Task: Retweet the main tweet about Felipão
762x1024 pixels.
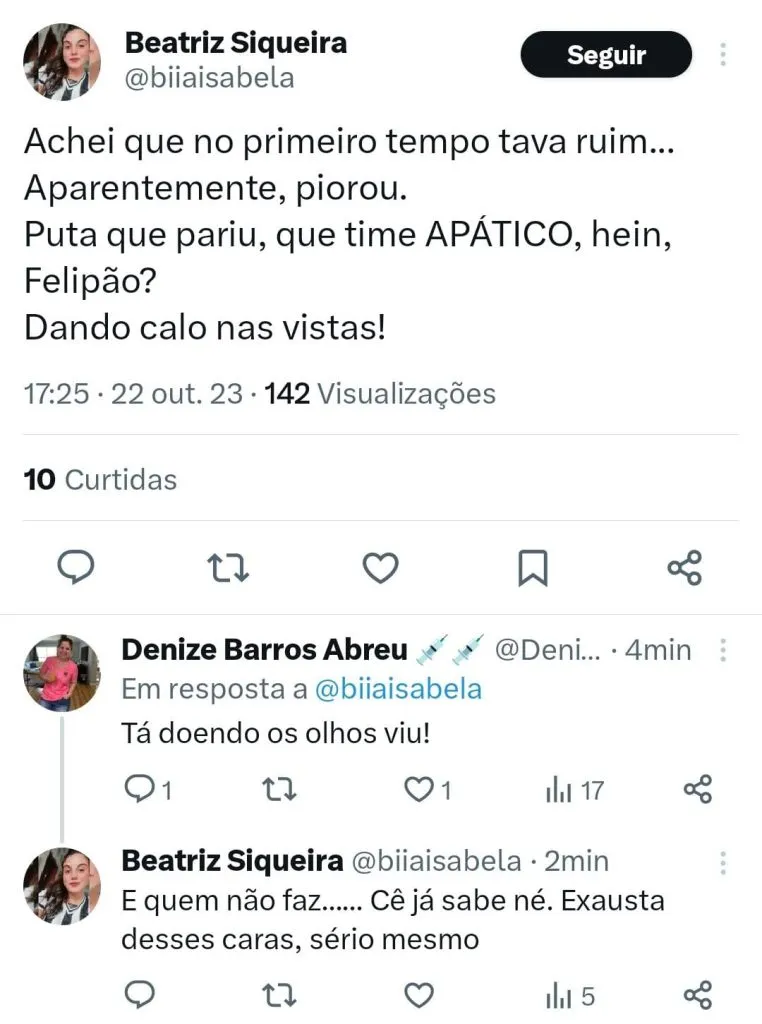Action: pos(228,568)
